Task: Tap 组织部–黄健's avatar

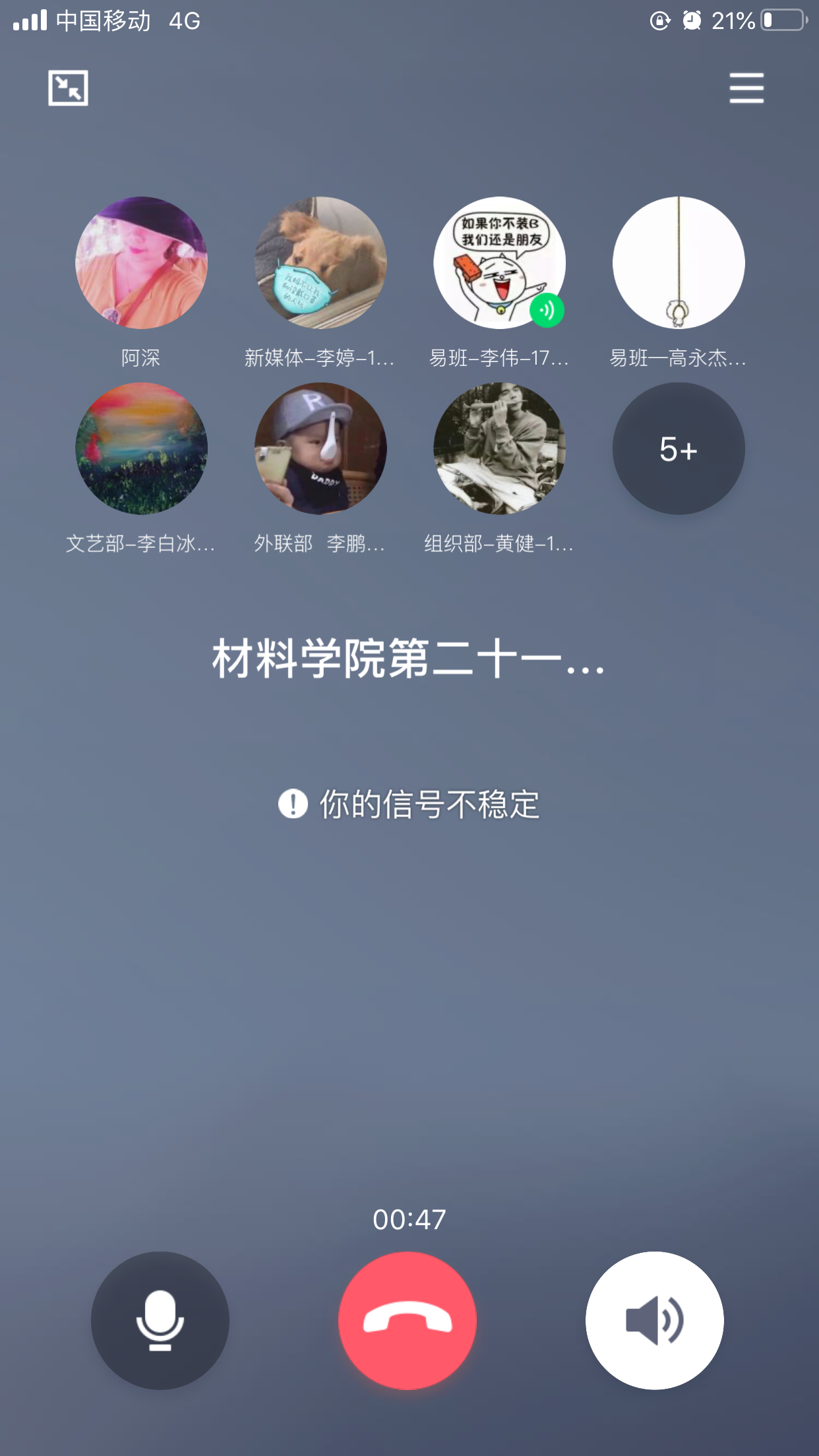Action: tap(499, 448)
